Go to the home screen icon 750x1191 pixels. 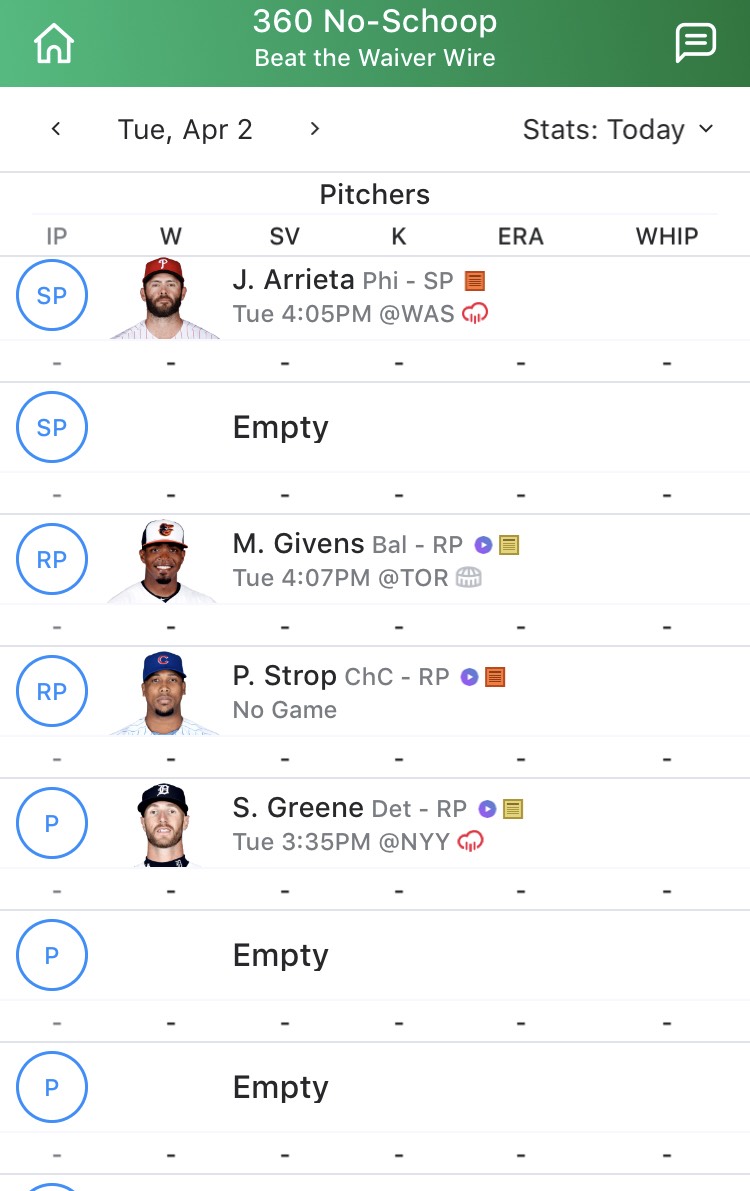[x=54, y=43]
